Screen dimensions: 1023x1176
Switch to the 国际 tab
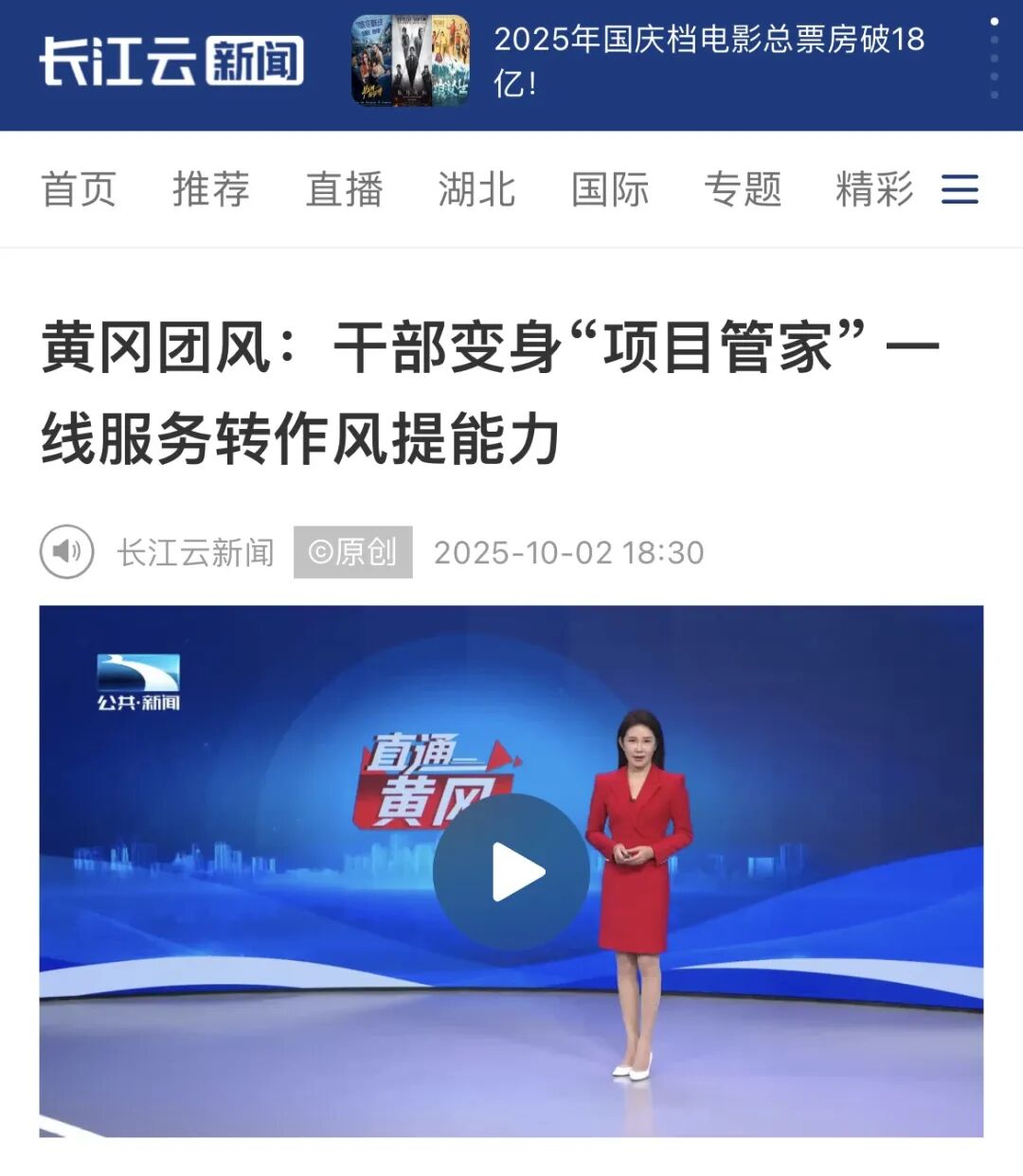610,189
